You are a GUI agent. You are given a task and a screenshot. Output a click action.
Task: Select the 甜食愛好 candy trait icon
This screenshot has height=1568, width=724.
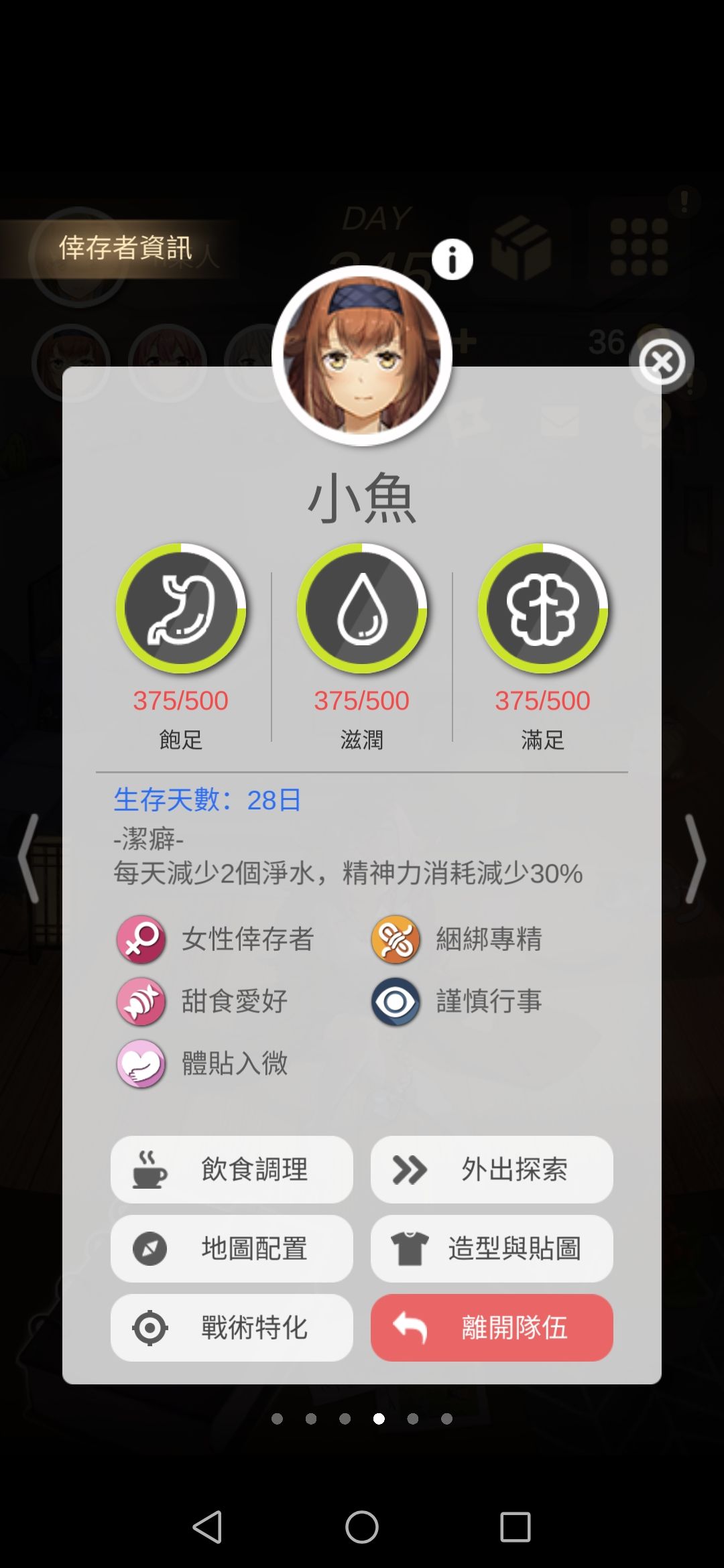pyautogui.click(x=140, y=1001)
